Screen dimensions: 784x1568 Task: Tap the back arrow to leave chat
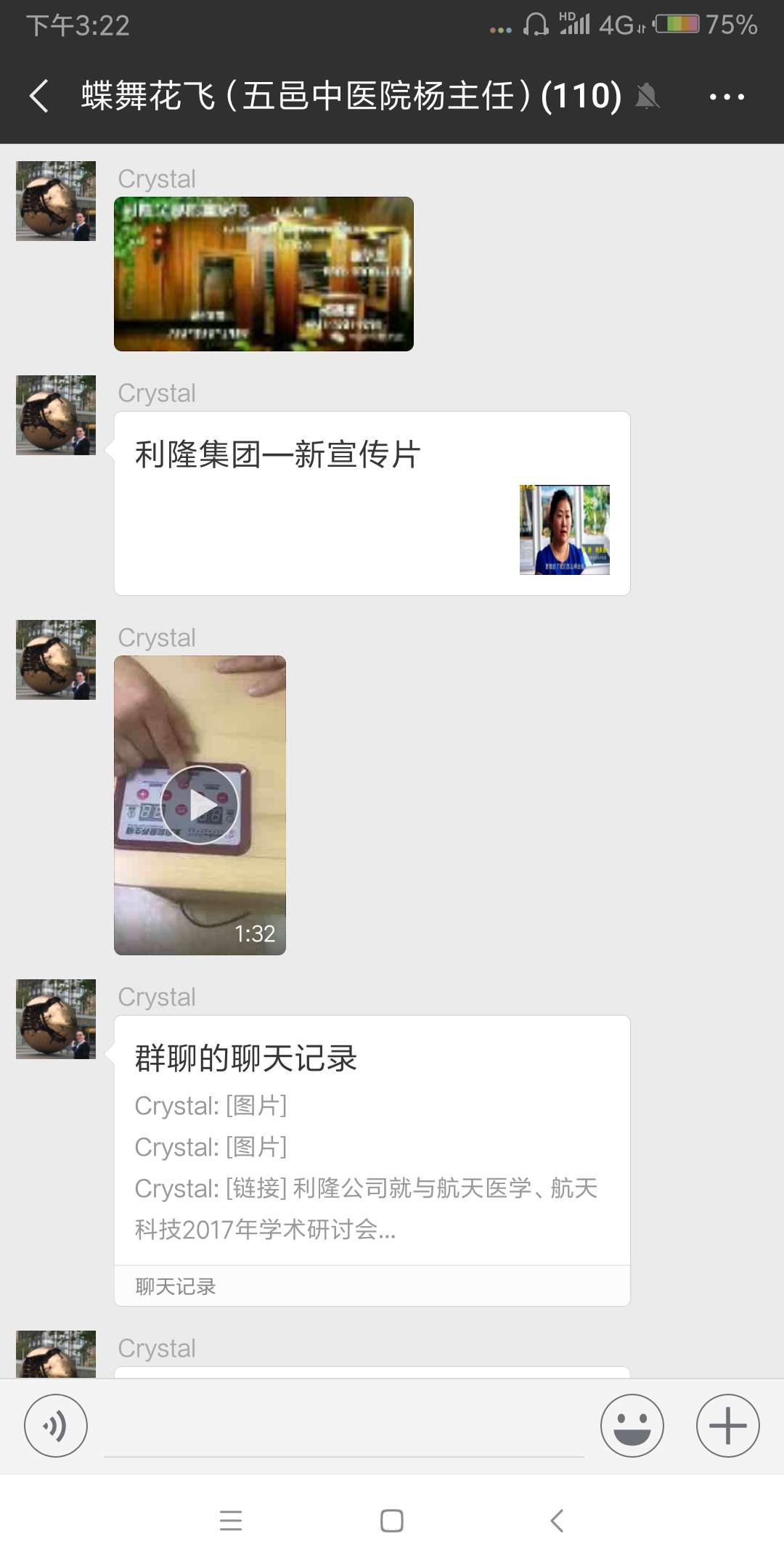[36, 95]
